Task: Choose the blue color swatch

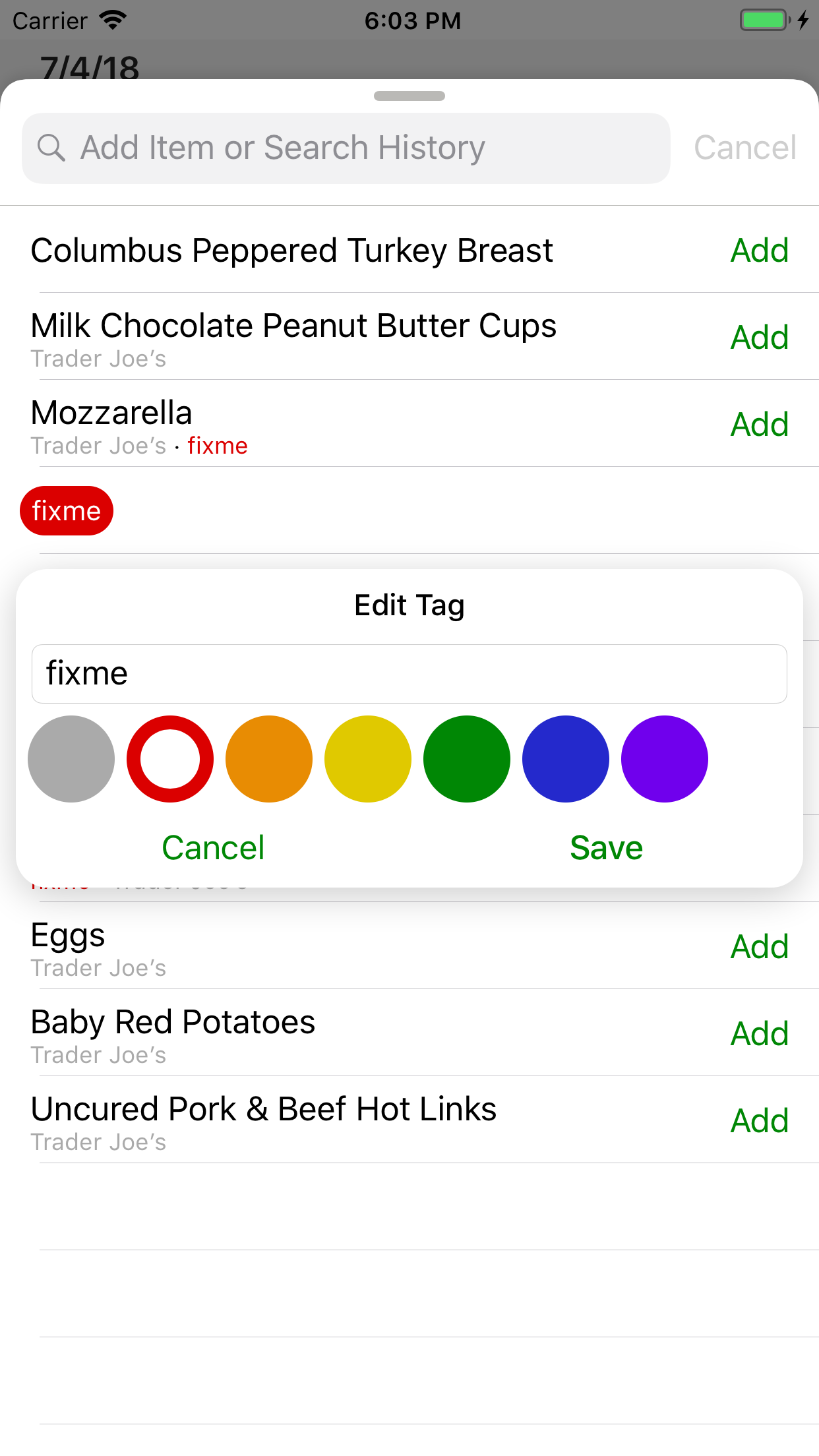Action: (x=566, y=759)
